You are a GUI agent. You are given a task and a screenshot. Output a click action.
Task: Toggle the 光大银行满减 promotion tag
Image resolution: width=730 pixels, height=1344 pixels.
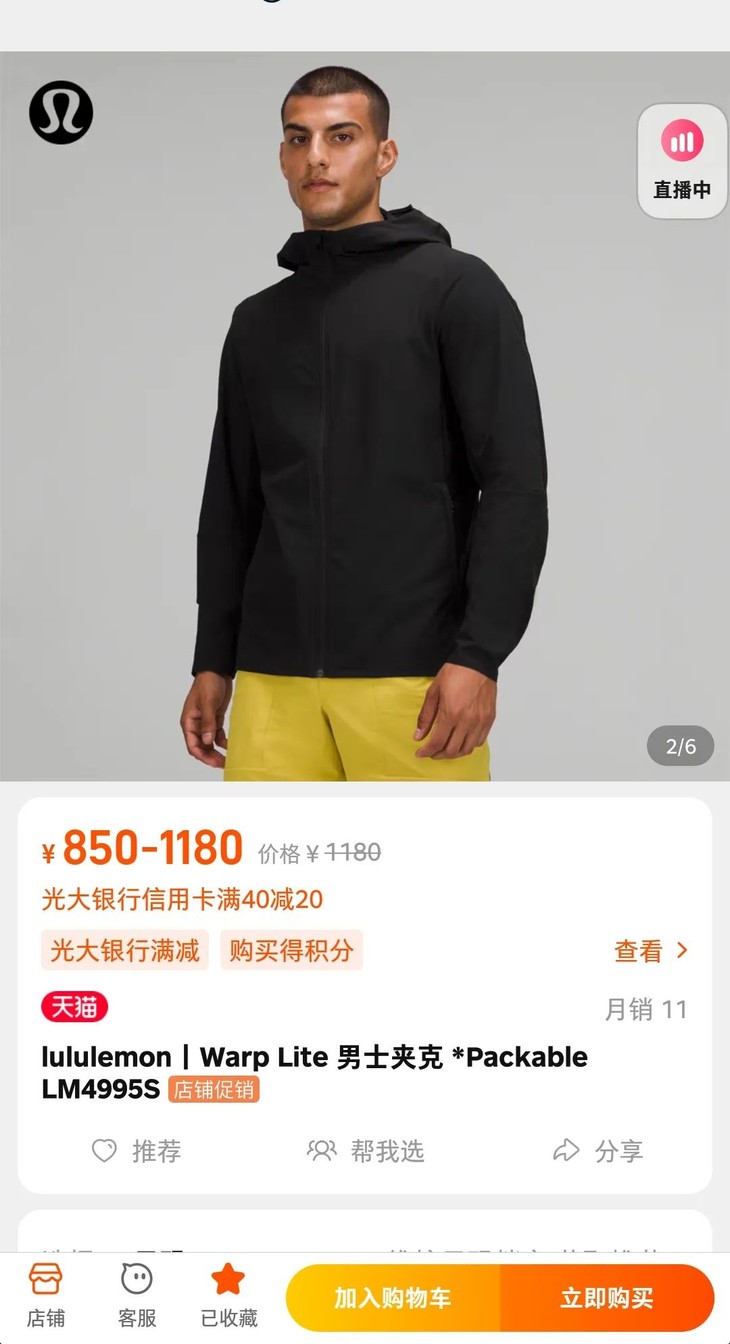pos(124,951)
